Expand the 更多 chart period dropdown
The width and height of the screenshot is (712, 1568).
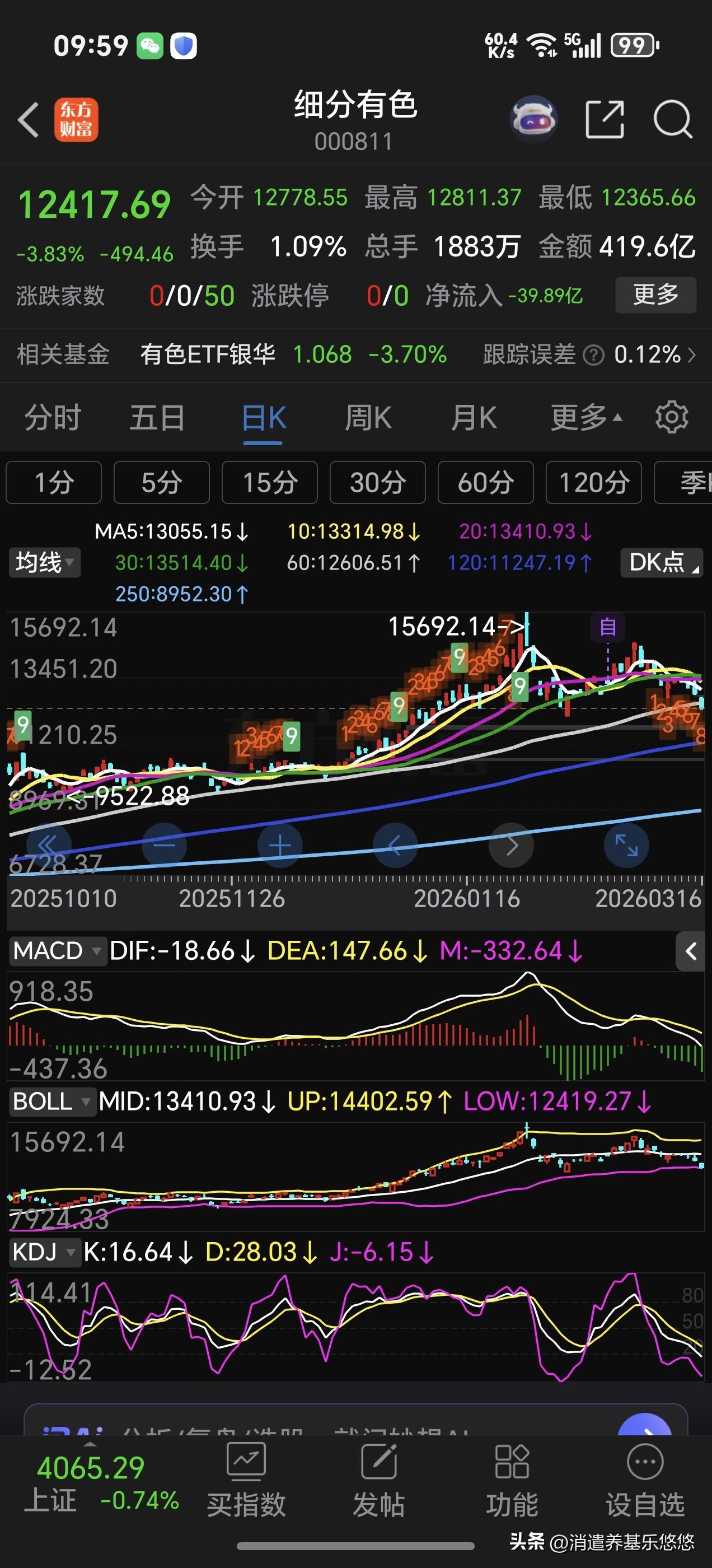coord(585,418)
